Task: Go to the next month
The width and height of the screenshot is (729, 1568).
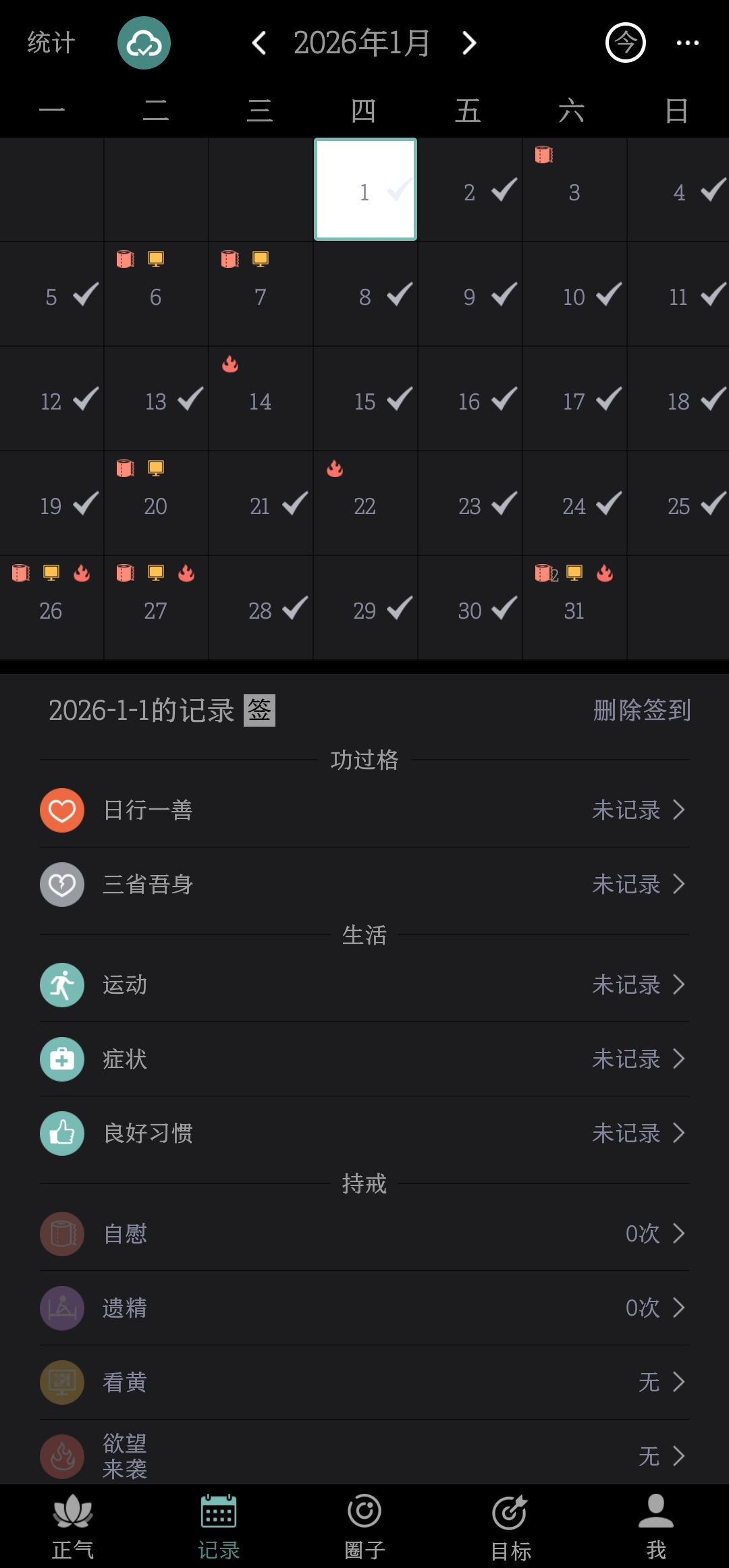Action: 469,43
